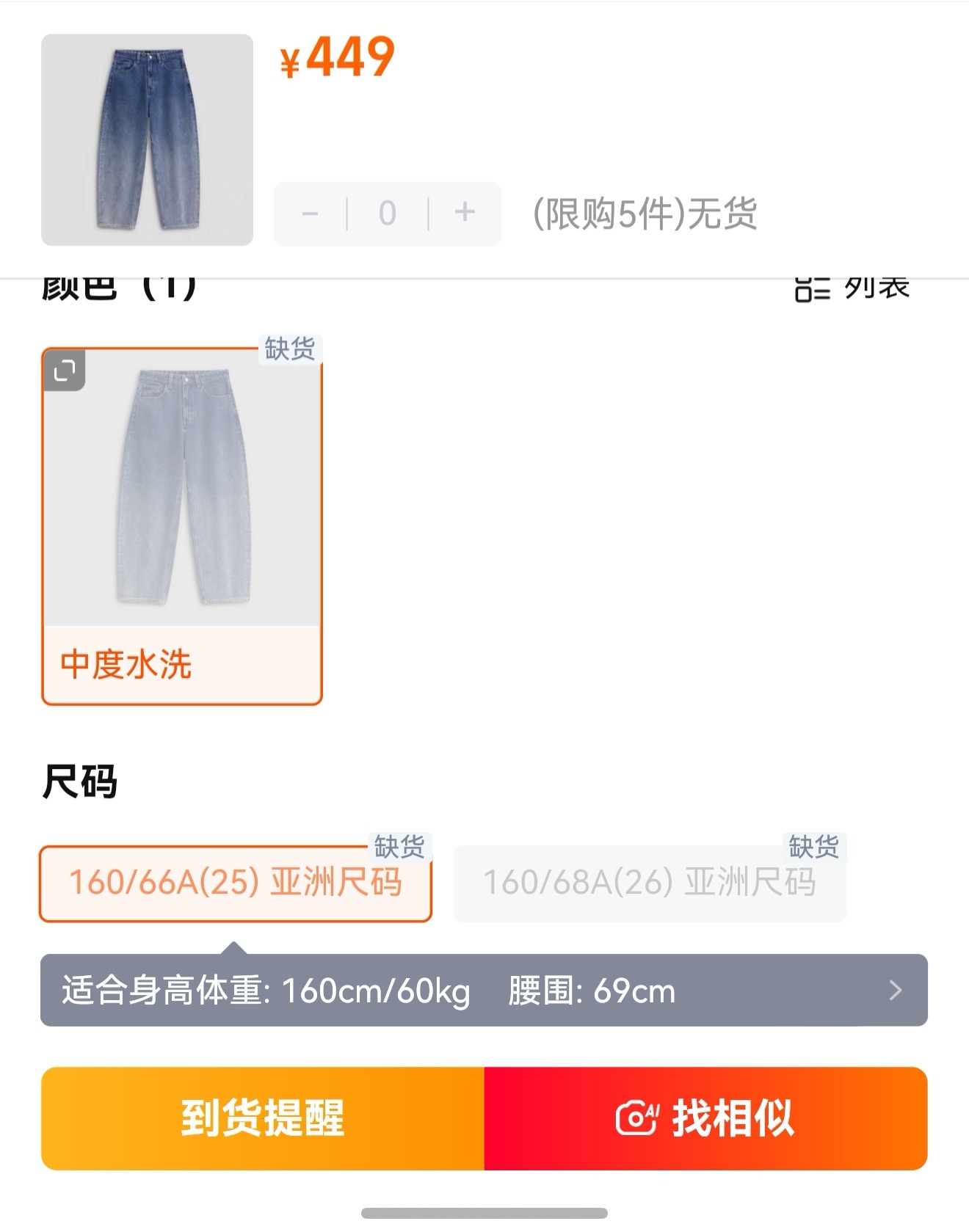
Task: Open fit info bar showing 160cm/60kg
Action: tap(367, 991)
